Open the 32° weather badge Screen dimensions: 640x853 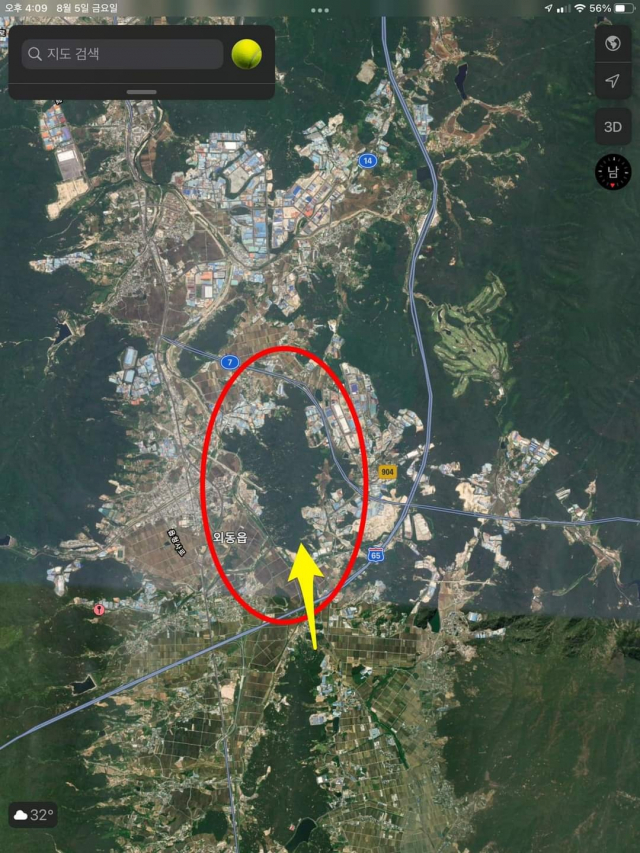tap(33, 815)
